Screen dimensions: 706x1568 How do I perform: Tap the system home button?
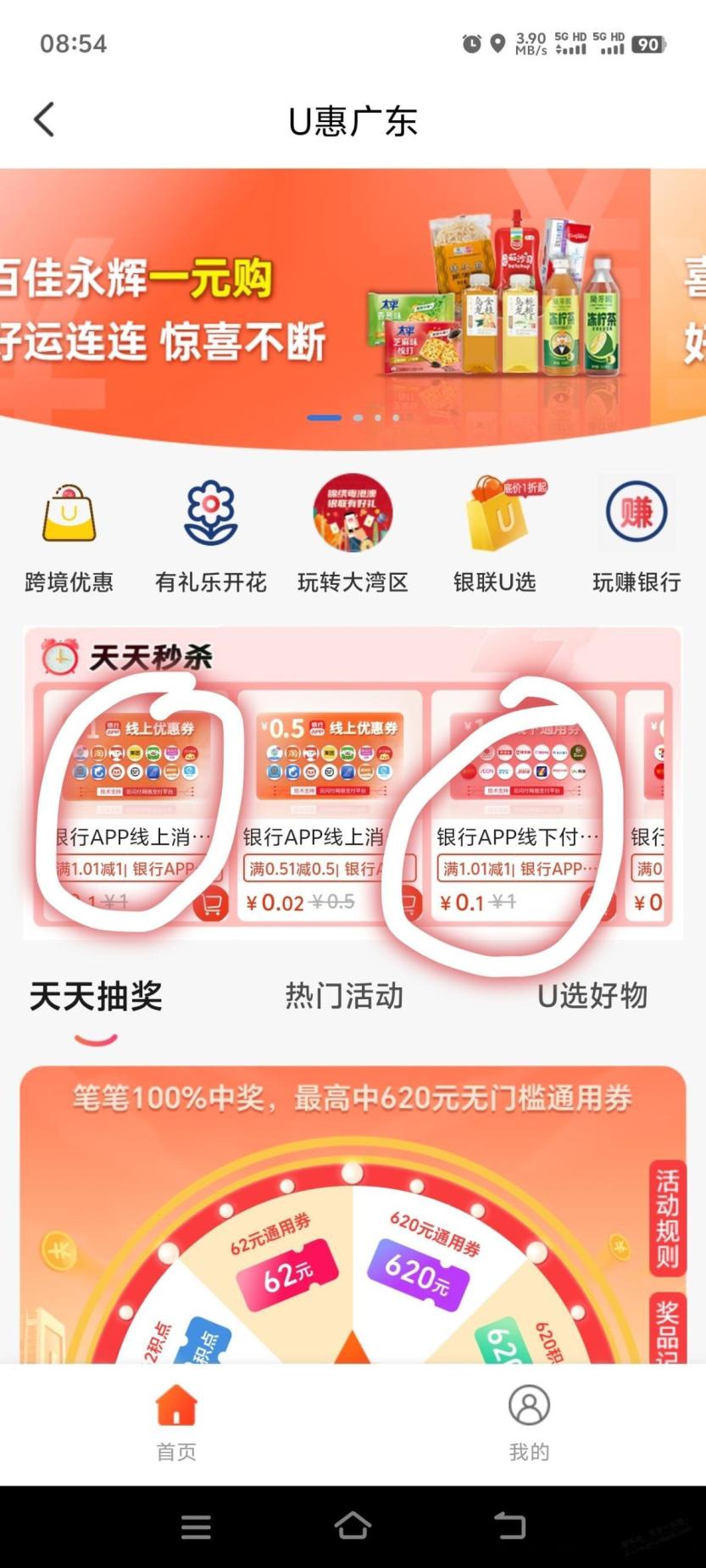point(353,1526)
